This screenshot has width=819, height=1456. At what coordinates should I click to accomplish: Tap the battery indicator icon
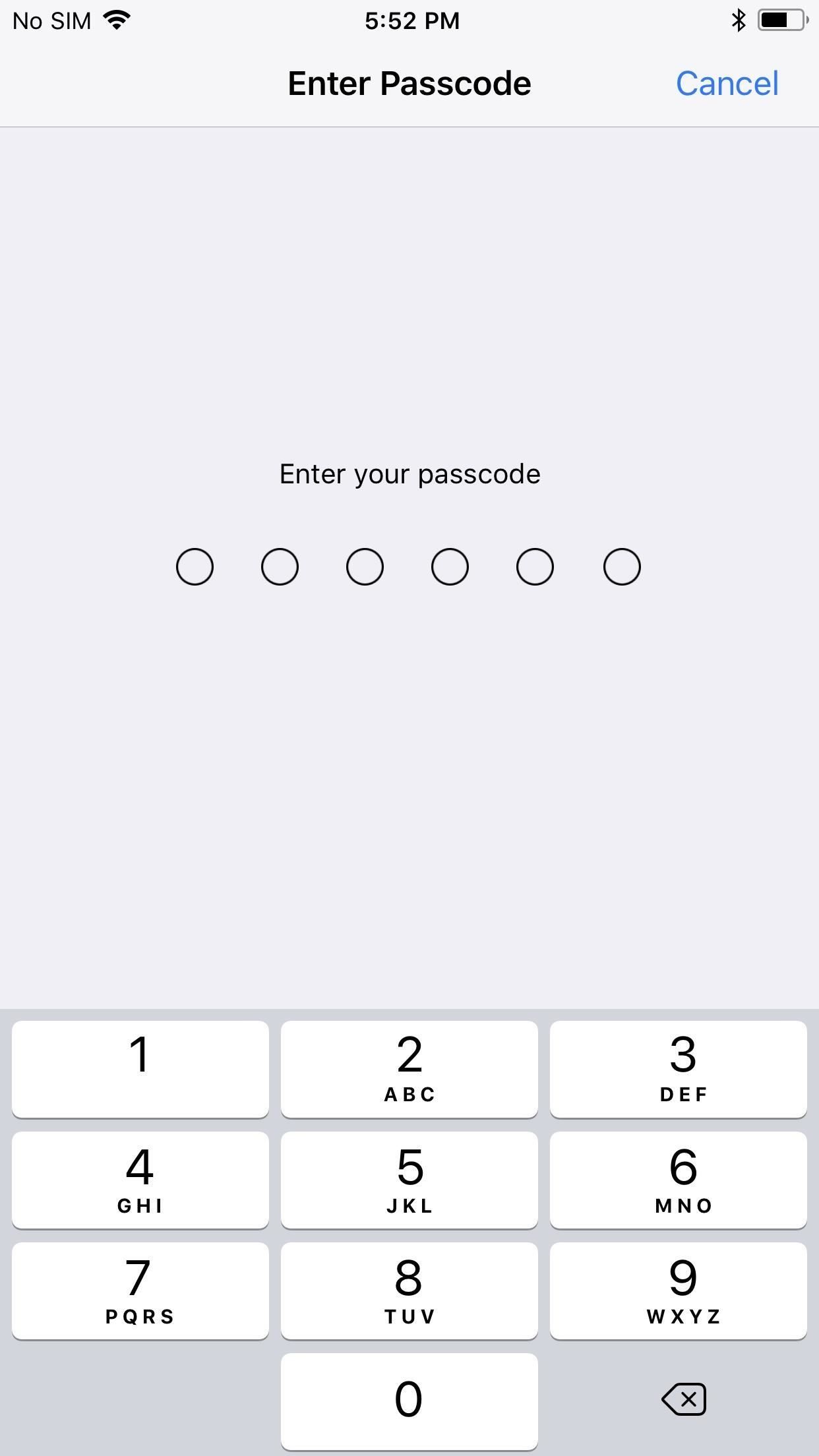coord(780,20)
